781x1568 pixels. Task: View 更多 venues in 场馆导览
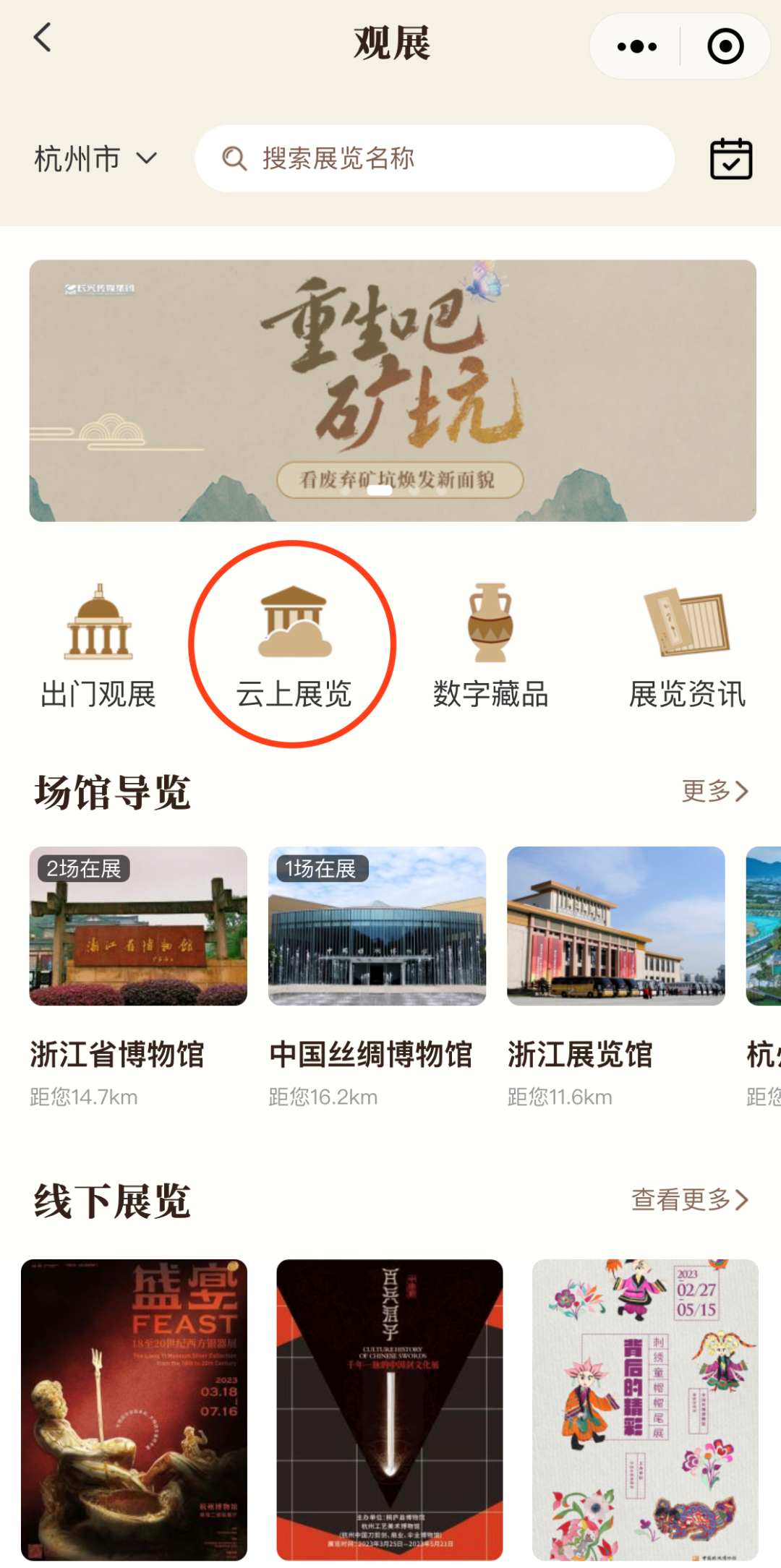pyautogui.click(x=714, y=791)
